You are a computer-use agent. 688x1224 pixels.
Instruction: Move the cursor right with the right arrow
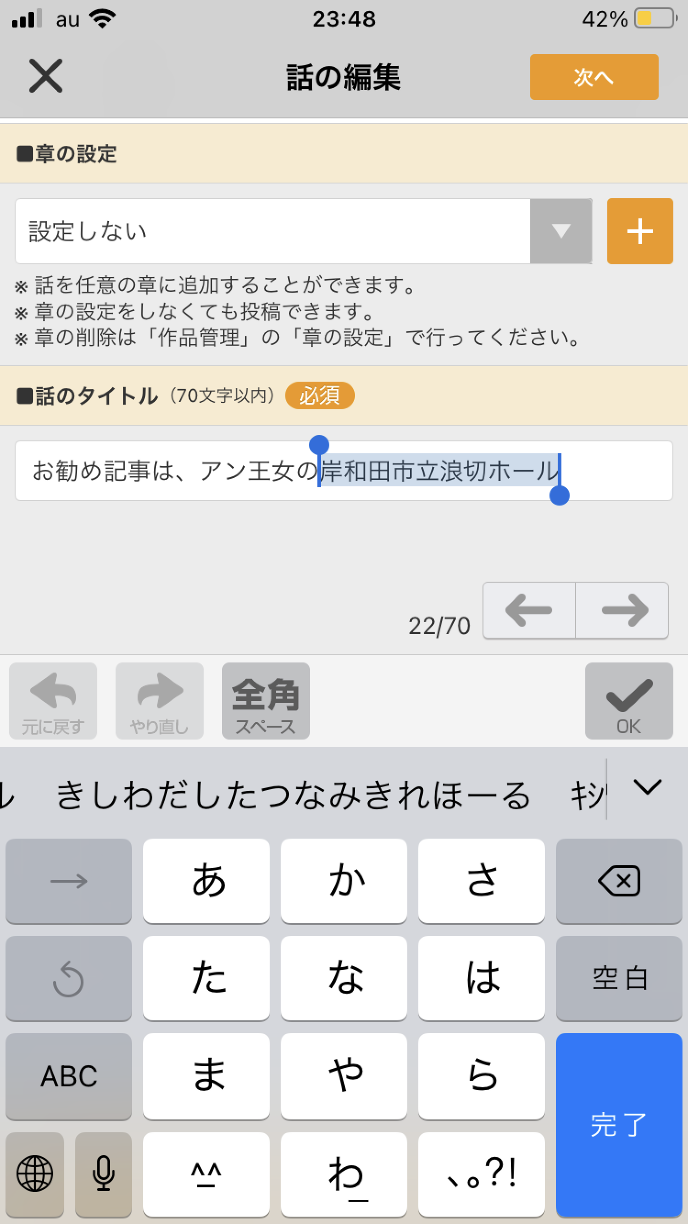[622, 610]
